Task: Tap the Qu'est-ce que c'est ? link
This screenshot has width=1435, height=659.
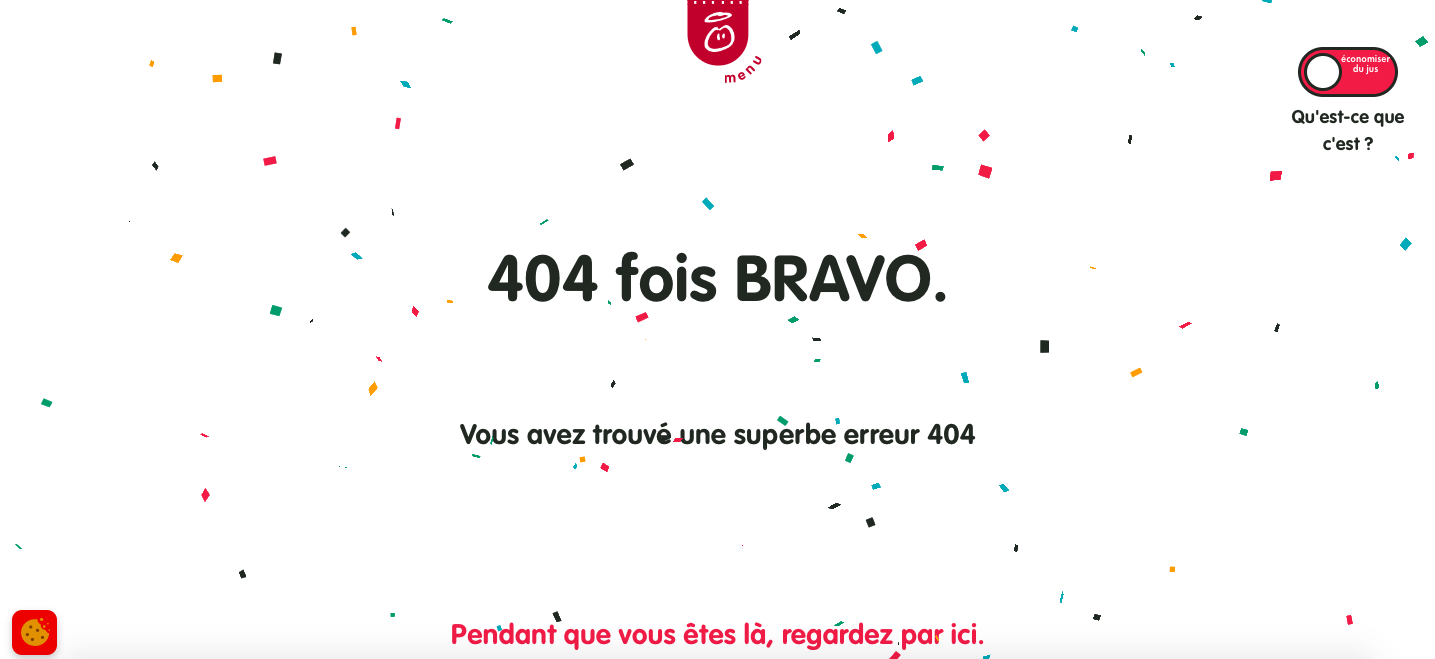Action: 1347,130
